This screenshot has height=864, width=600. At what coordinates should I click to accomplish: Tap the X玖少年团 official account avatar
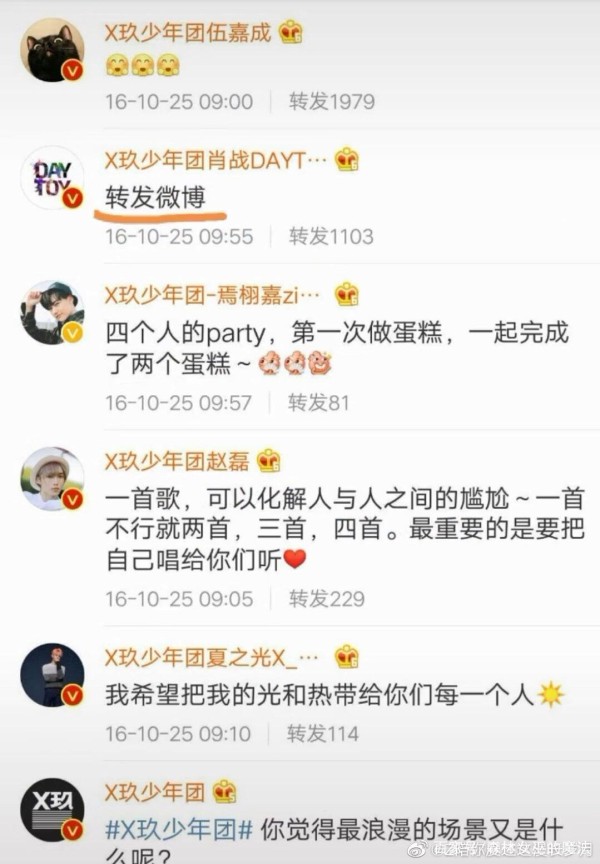[51, 808]
